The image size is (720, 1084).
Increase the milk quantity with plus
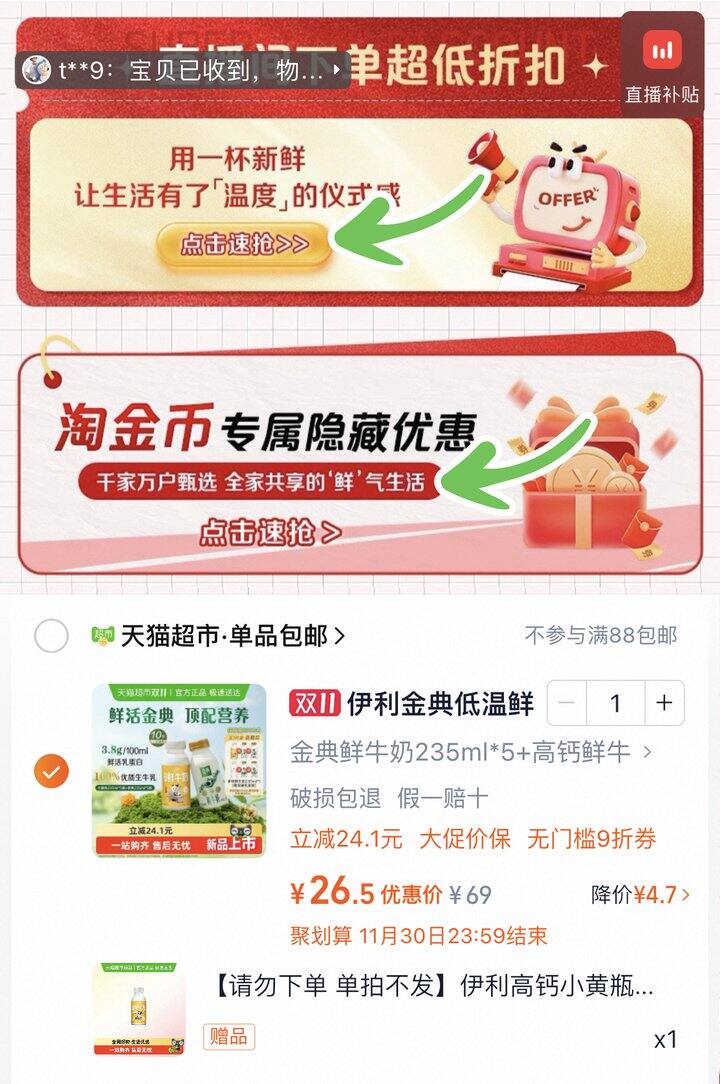[x=664, y=703]
